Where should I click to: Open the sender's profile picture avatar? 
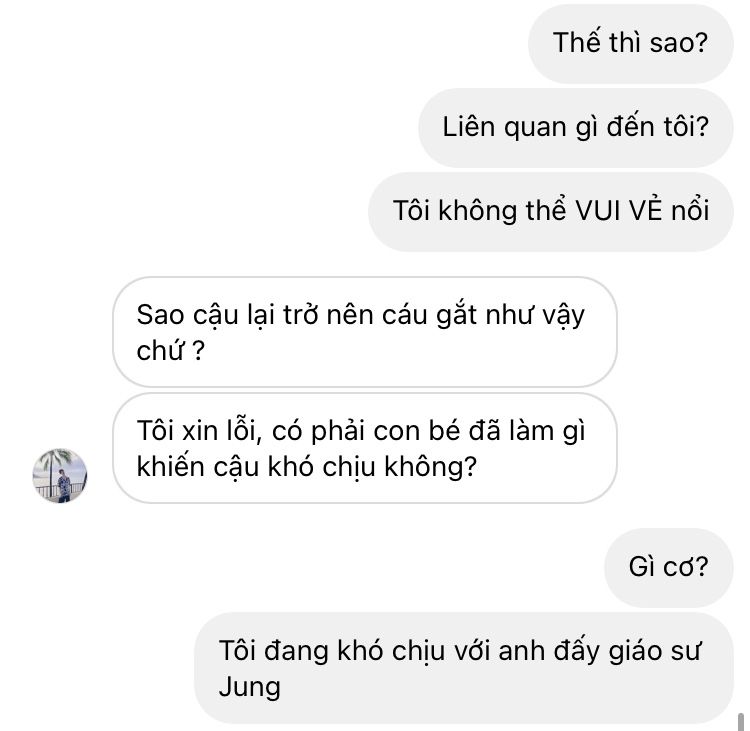click(x=60, y=476)
